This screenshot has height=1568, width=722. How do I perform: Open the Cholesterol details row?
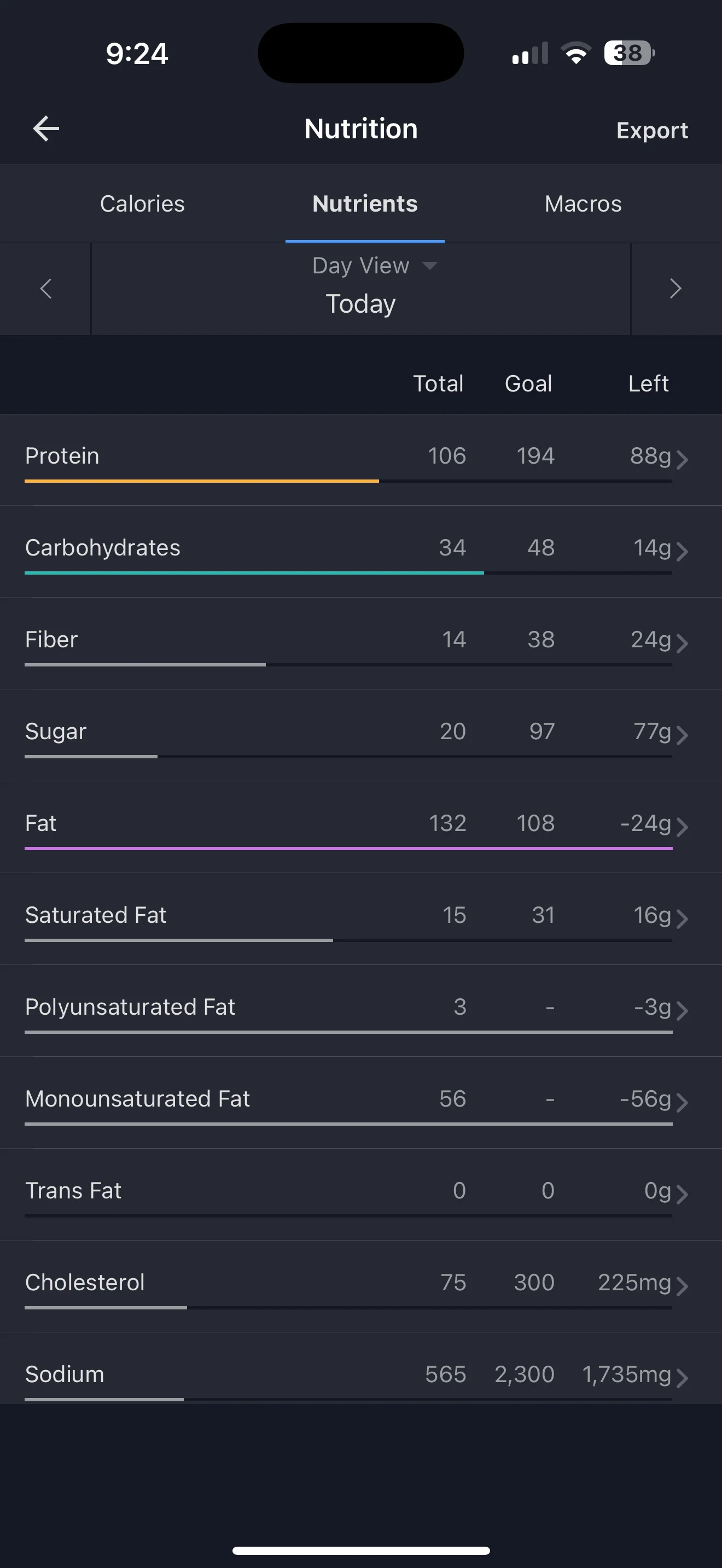[361, 1287]
